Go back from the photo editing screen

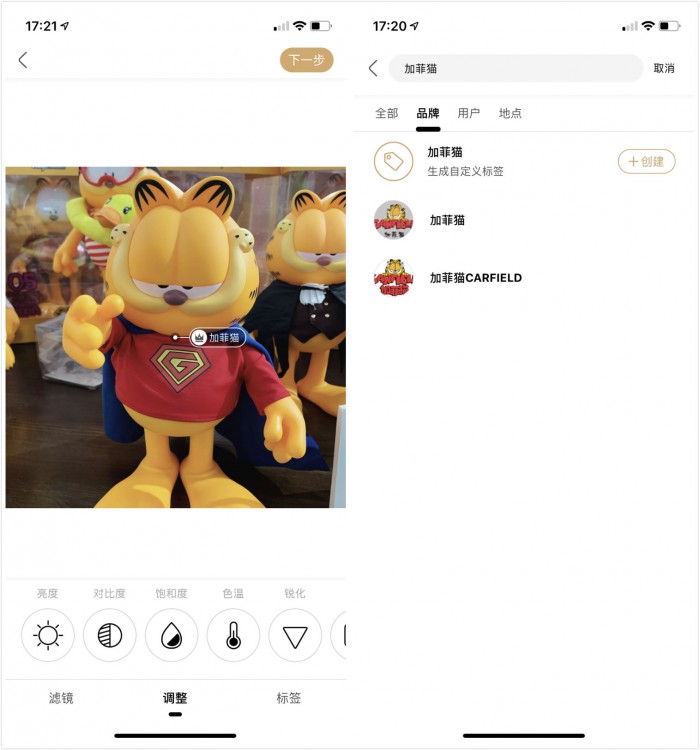pos(23,60)
